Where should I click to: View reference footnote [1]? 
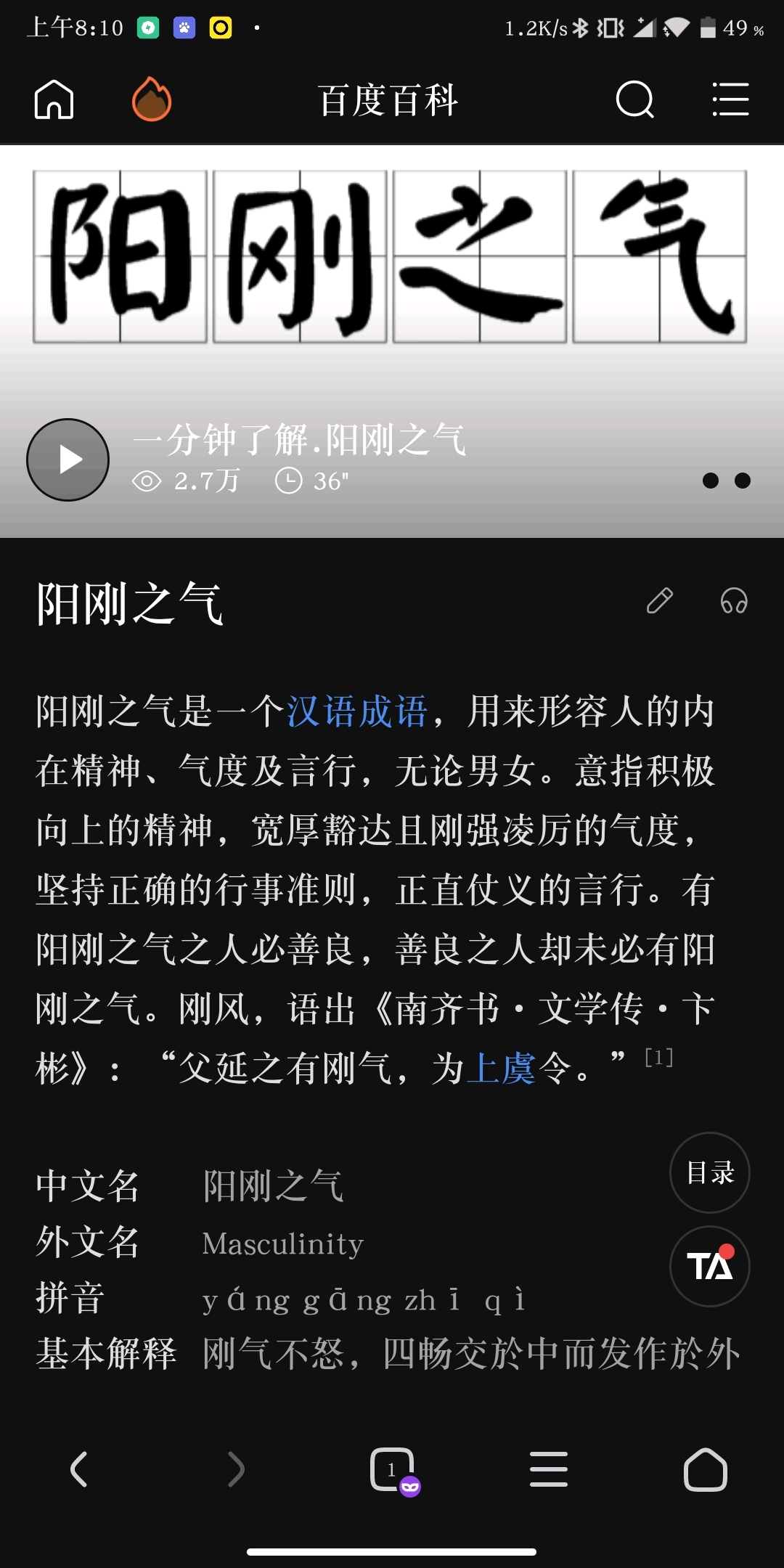[659, 1058]
